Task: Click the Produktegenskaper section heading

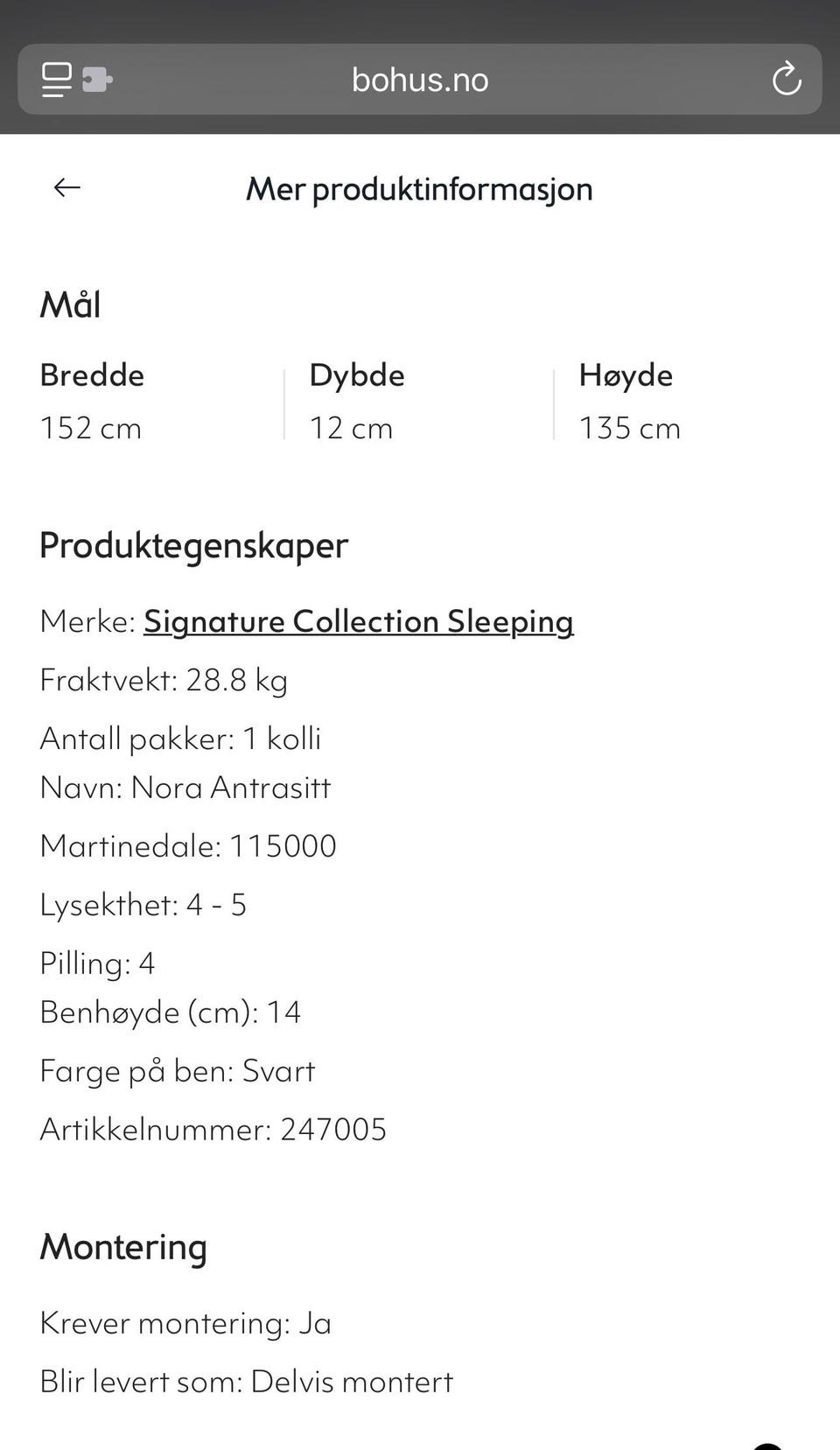Action: (193, 545)
